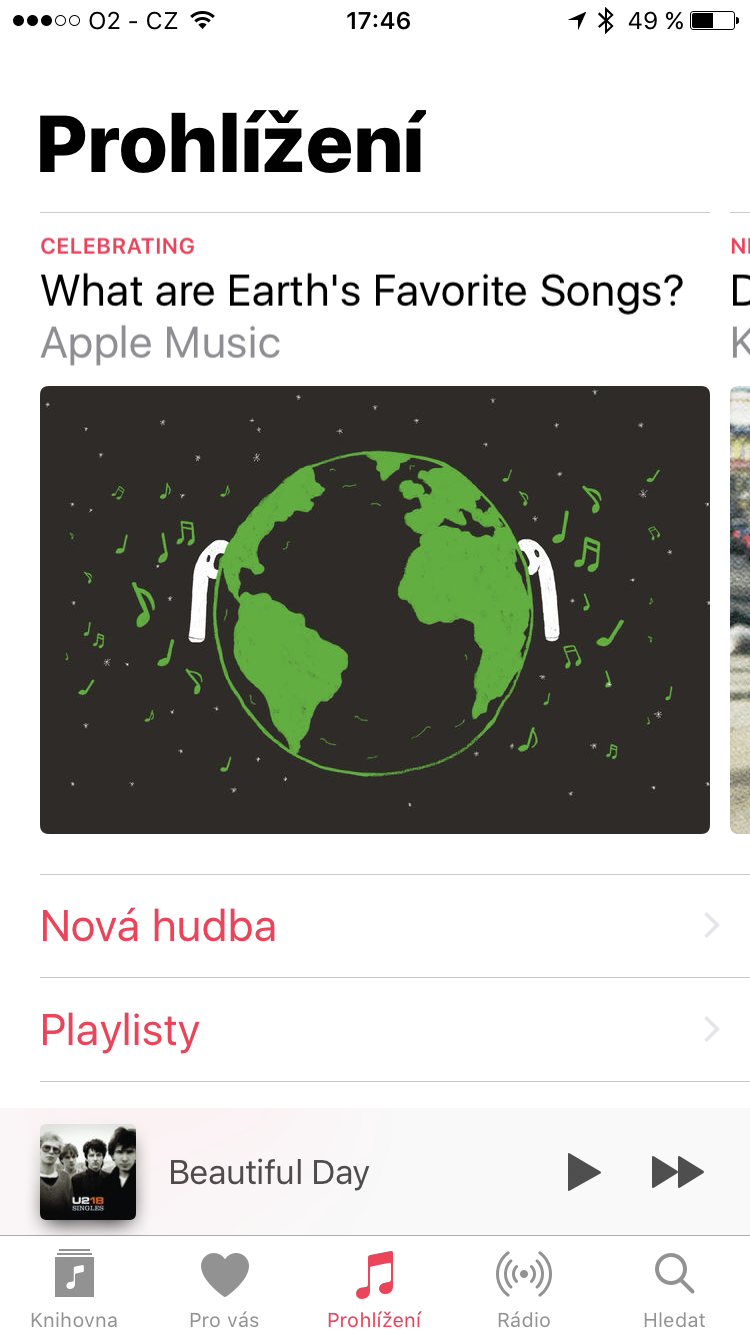The width and height of the screenshot is (750, 1334).
Task: Skip to next track in mini player
Action: [676, 1172]
